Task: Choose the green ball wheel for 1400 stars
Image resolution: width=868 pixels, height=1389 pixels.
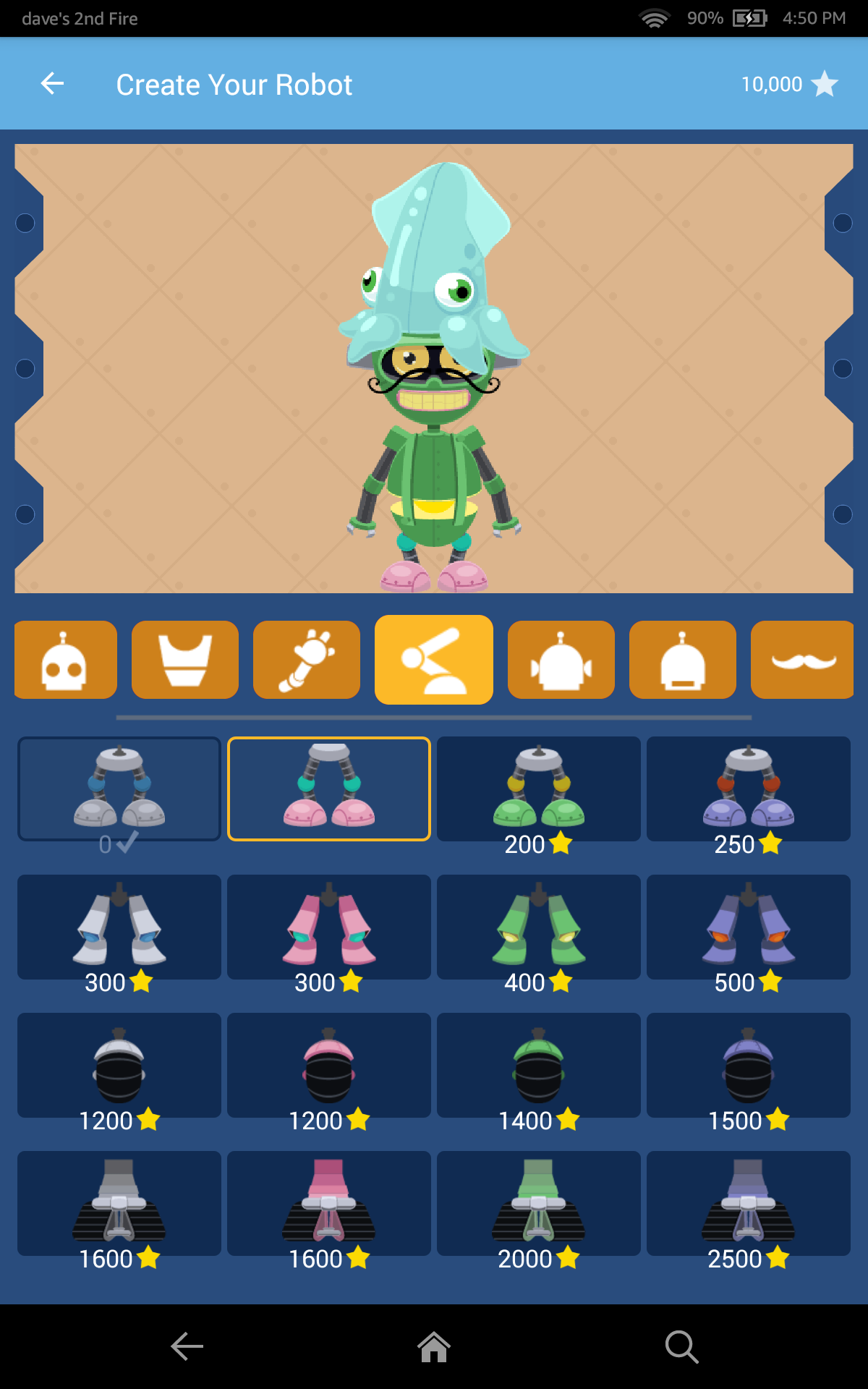Action: point(539,1065)
